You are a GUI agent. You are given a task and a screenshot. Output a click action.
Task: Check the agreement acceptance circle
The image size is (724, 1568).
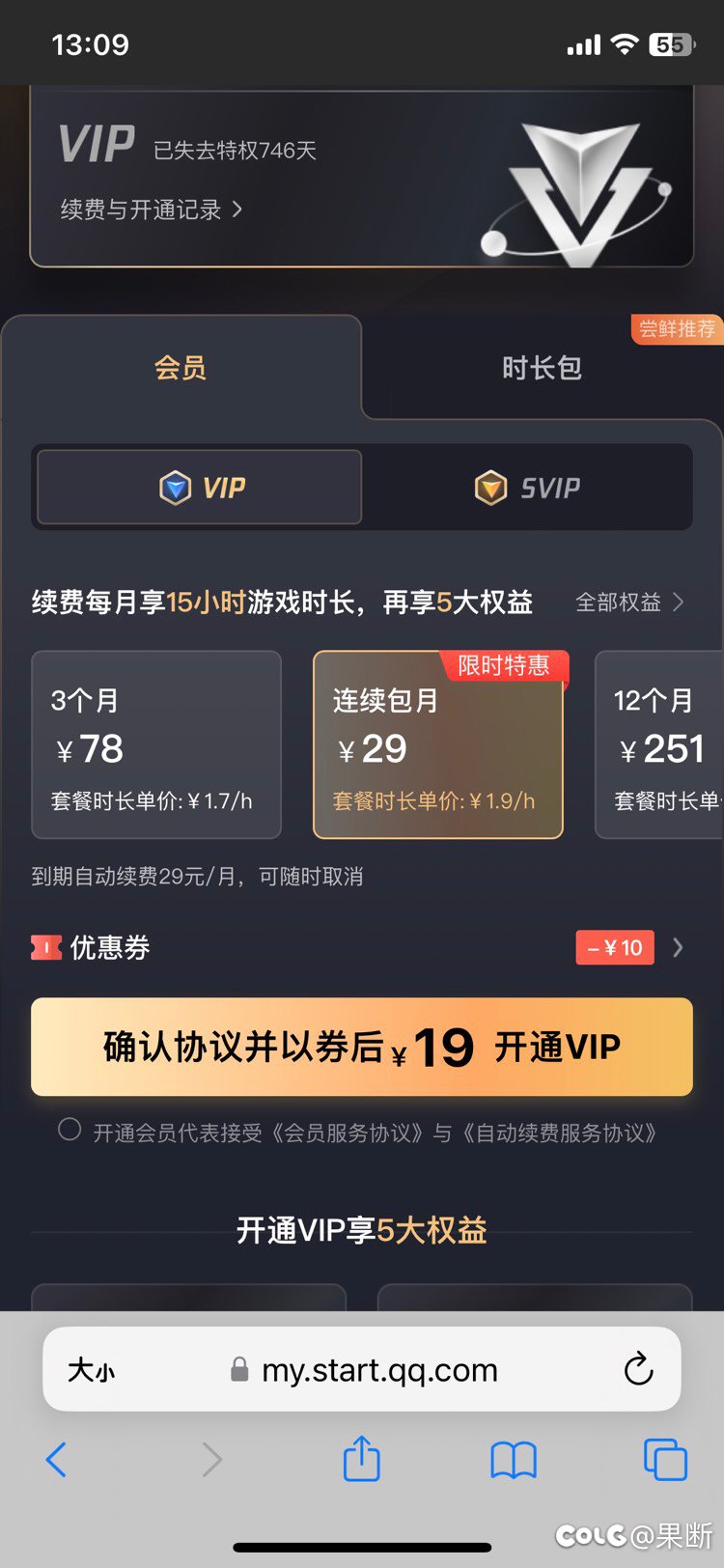coord(70,1130)
